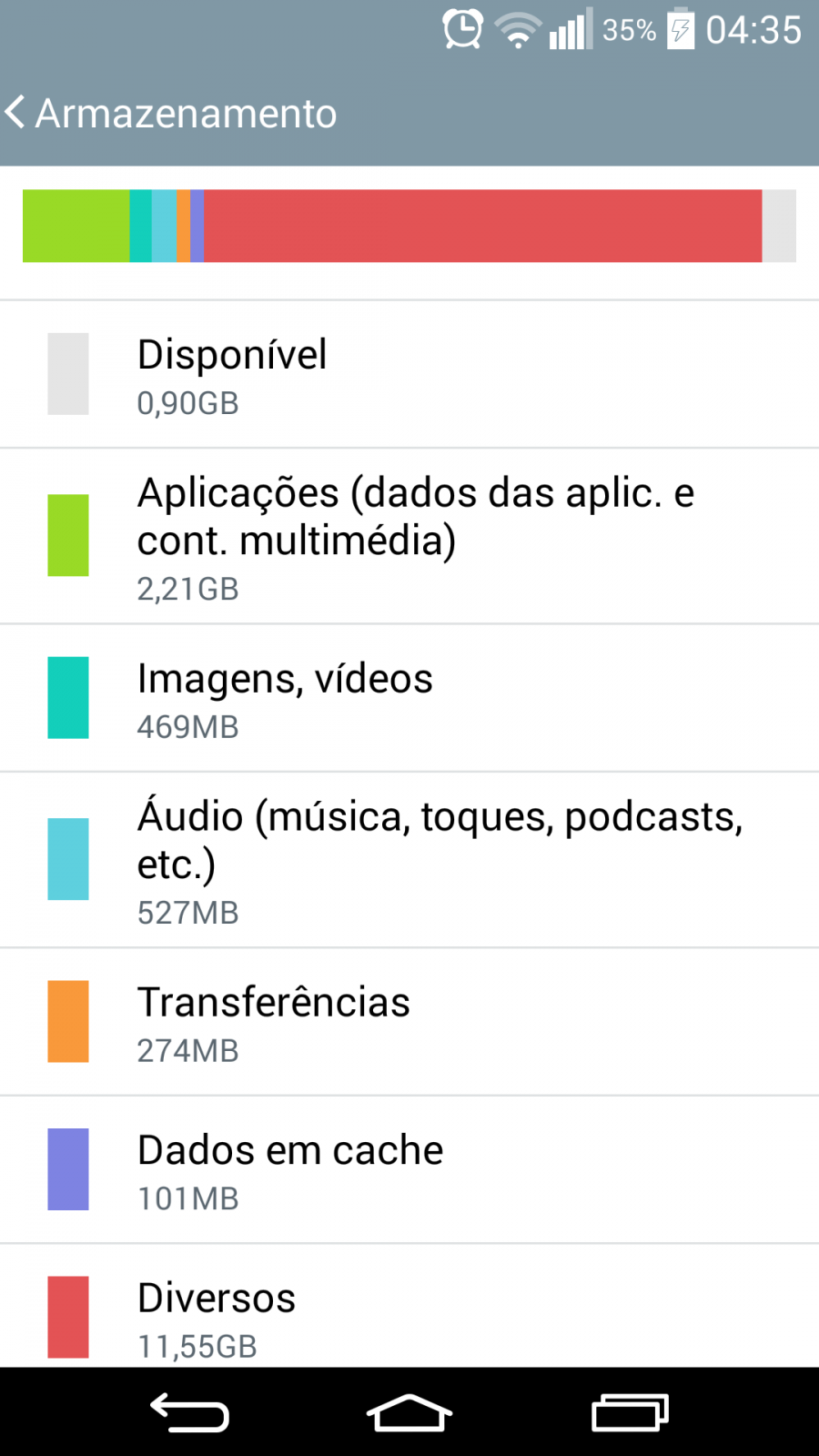Open the Disponível storage row

(409, 374)
